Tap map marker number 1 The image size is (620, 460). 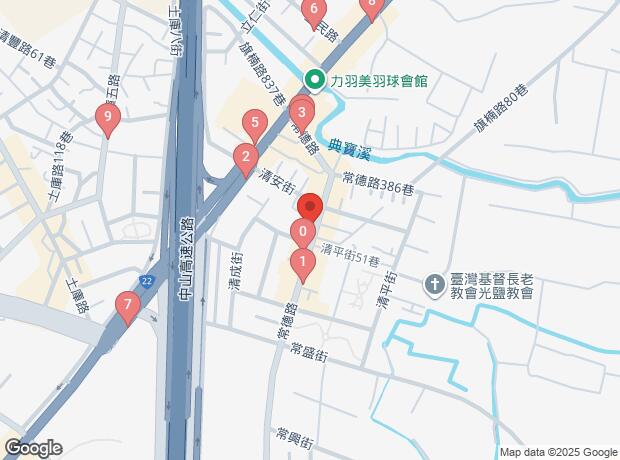coord(301,264)
